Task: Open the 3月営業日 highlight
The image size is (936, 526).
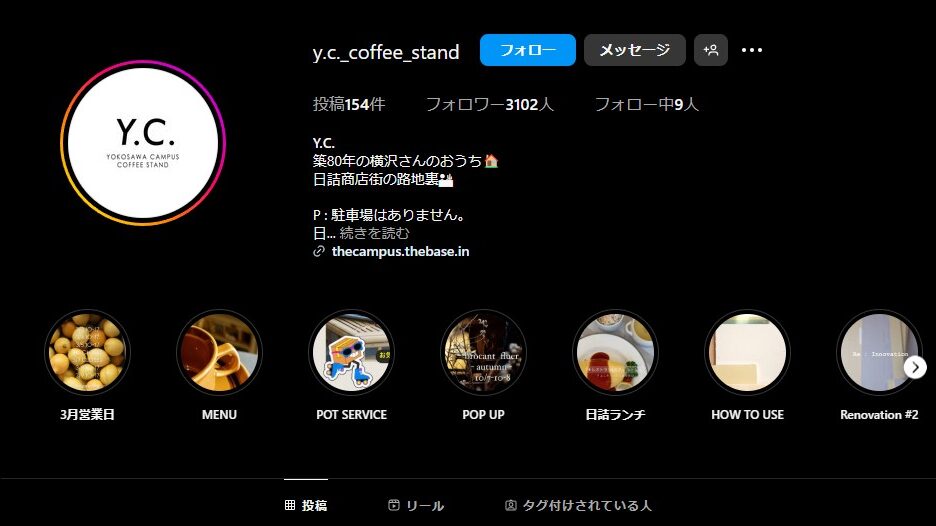Action: tap(87, 353)
